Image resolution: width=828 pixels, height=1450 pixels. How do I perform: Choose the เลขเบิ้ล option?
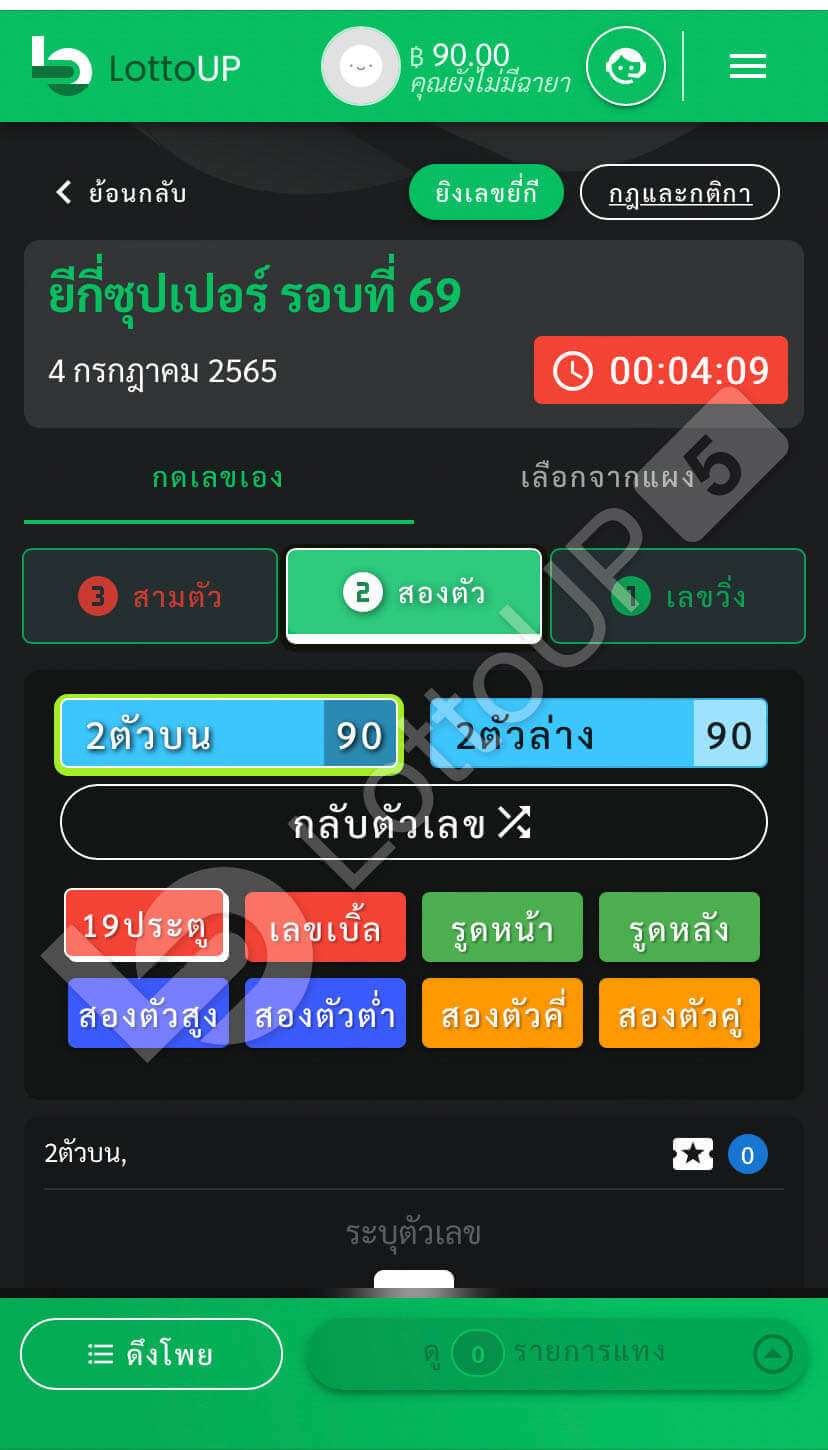pos(325,928)
